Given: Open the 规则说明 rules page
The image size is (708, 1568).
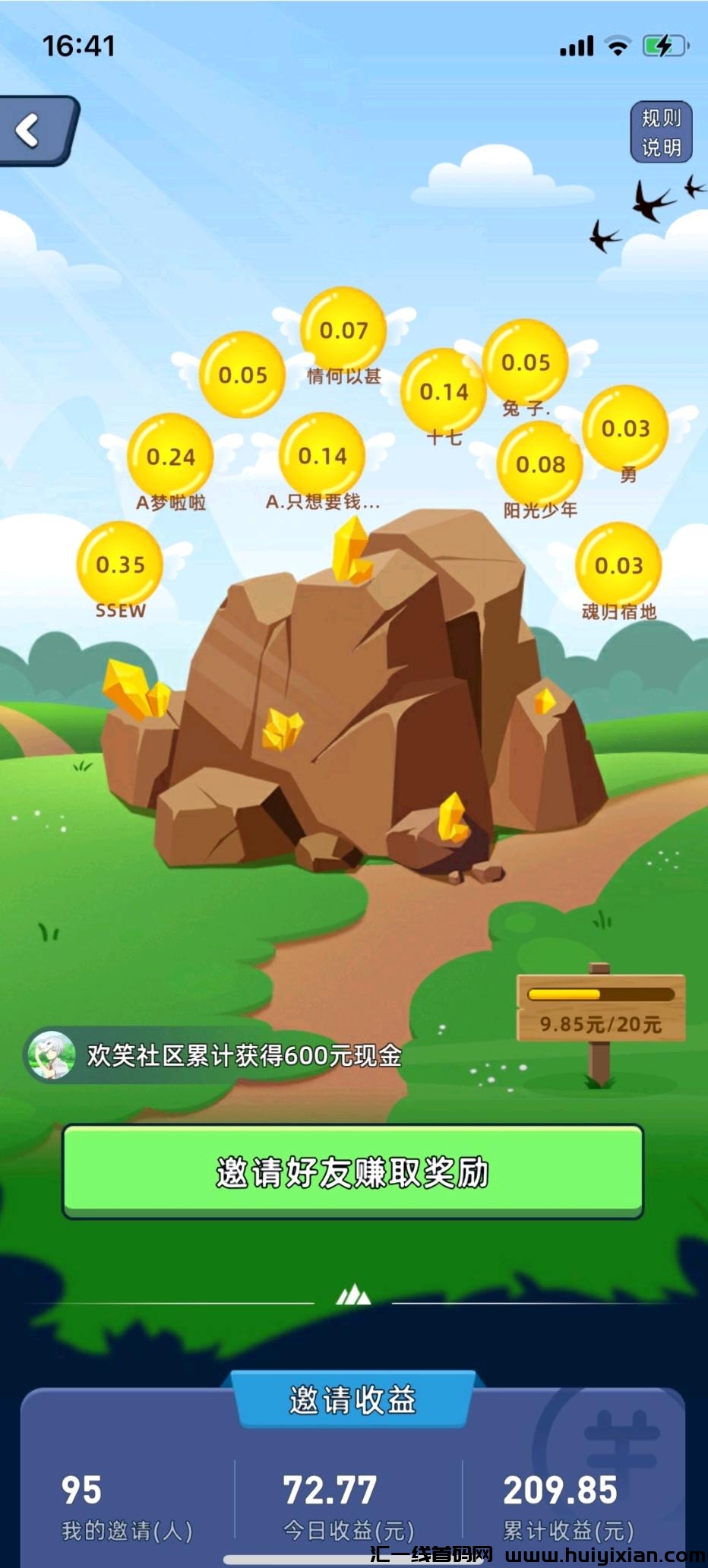Looking at the screenshot, I should point(661,132).
